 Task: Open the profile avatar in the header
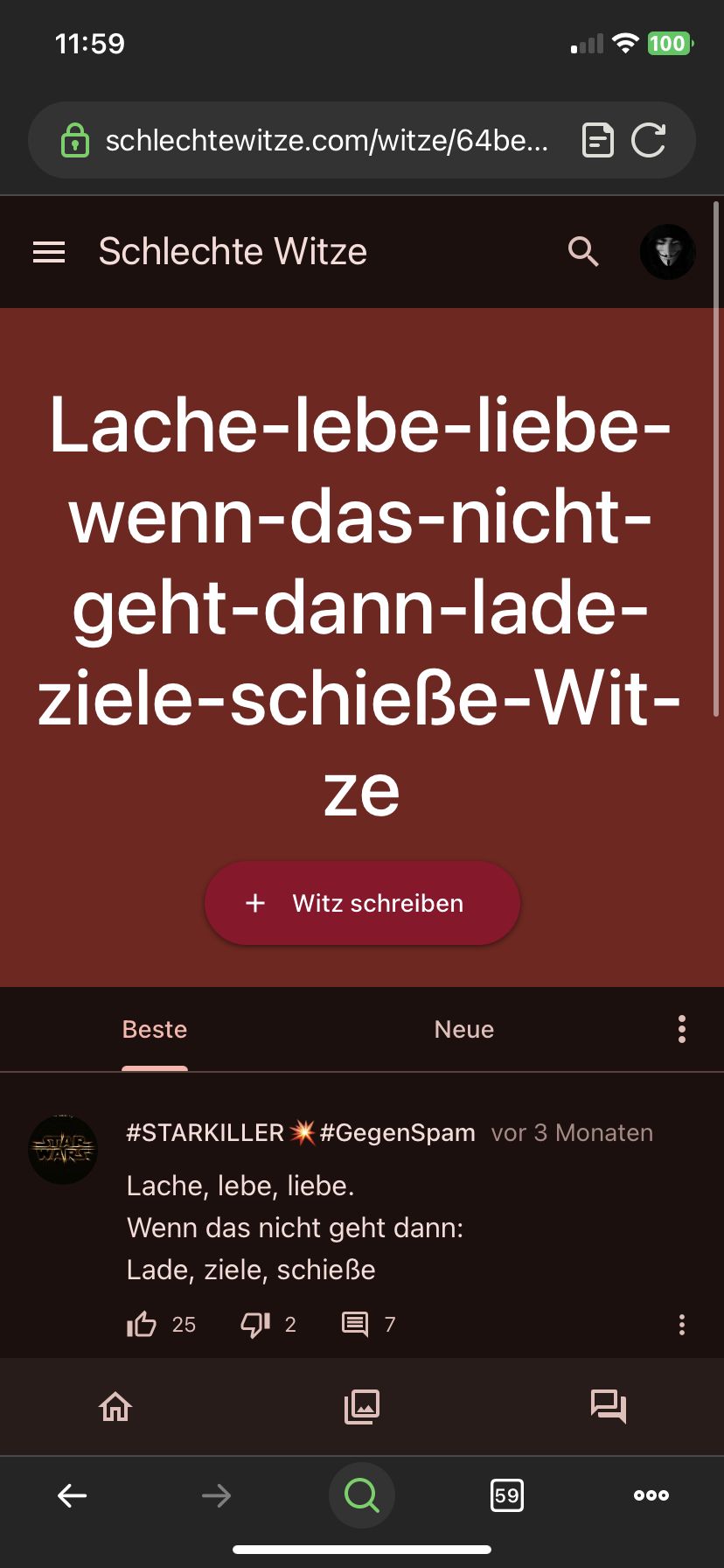(668, 252)
